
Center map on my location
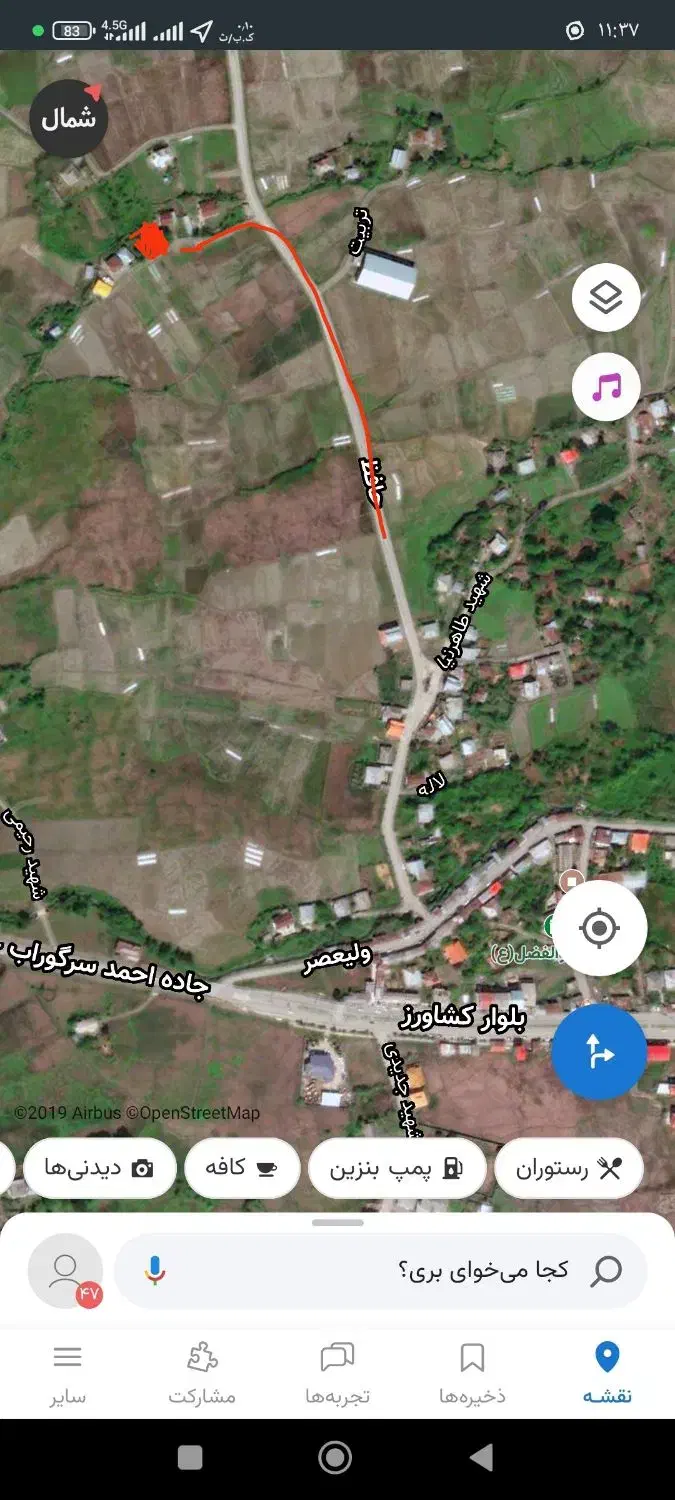click(x=599, y=928)
